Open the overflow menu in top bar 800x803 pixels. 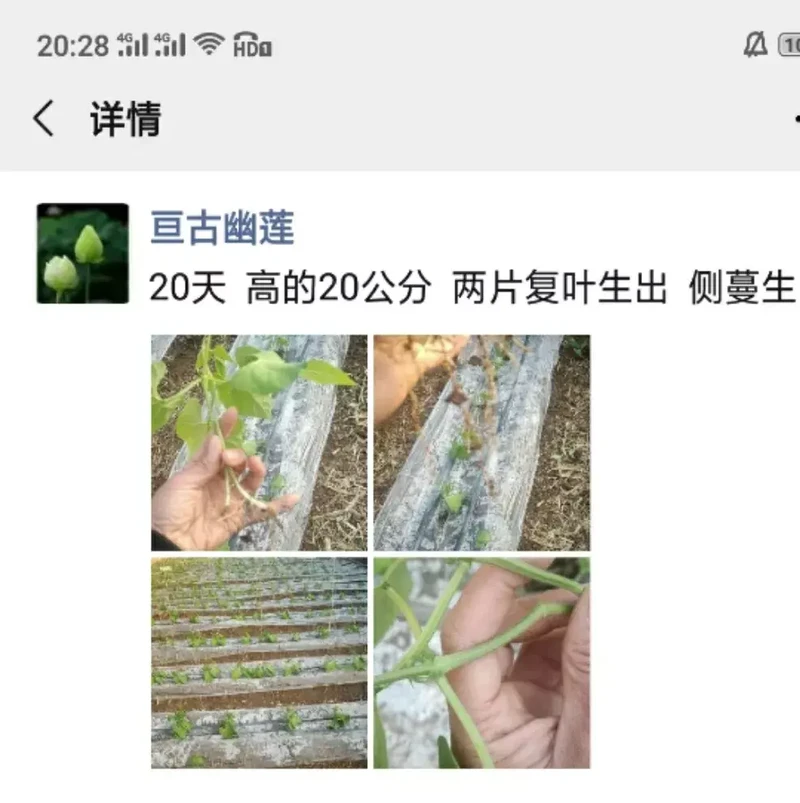(795, 119)
